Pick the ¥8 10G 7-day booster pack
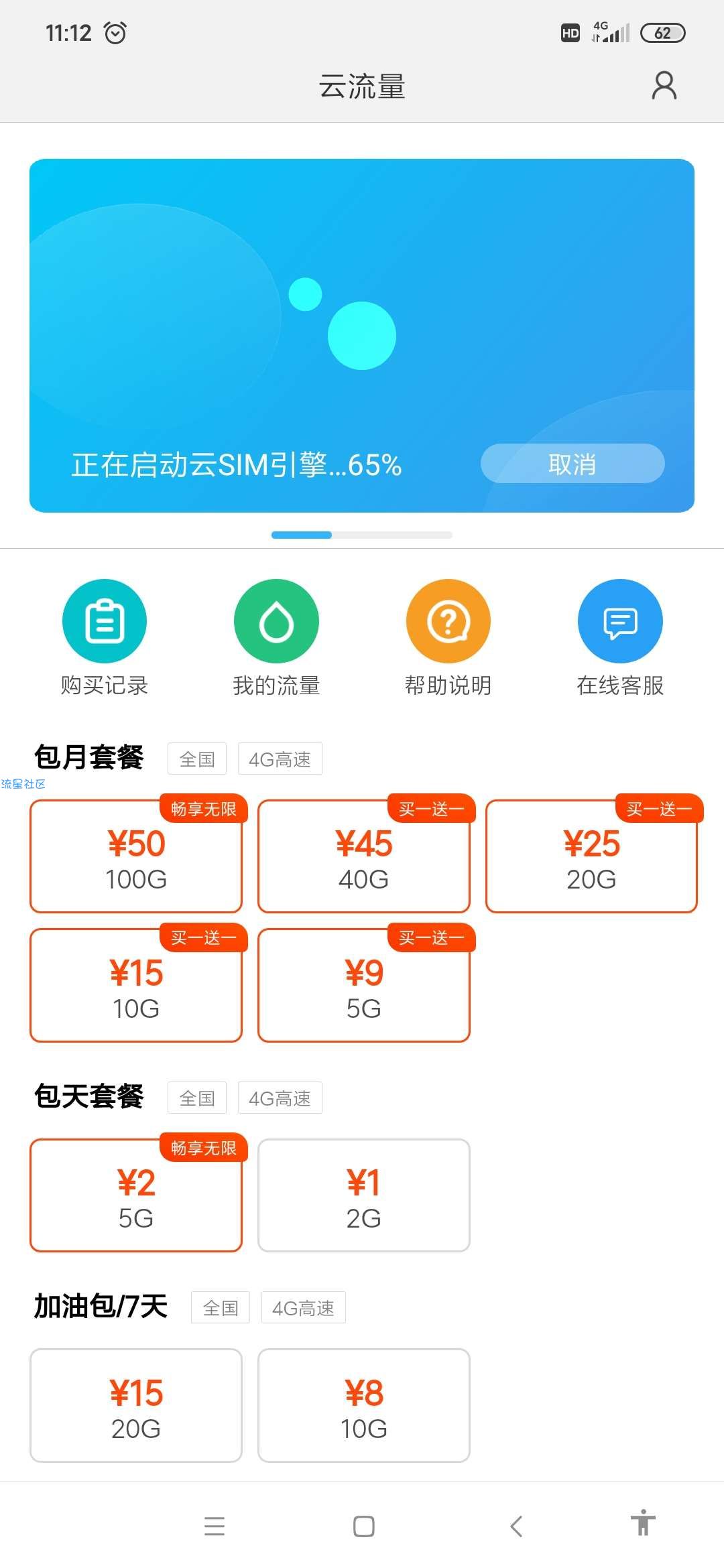724x1568 pixels. coord(364,1406)
